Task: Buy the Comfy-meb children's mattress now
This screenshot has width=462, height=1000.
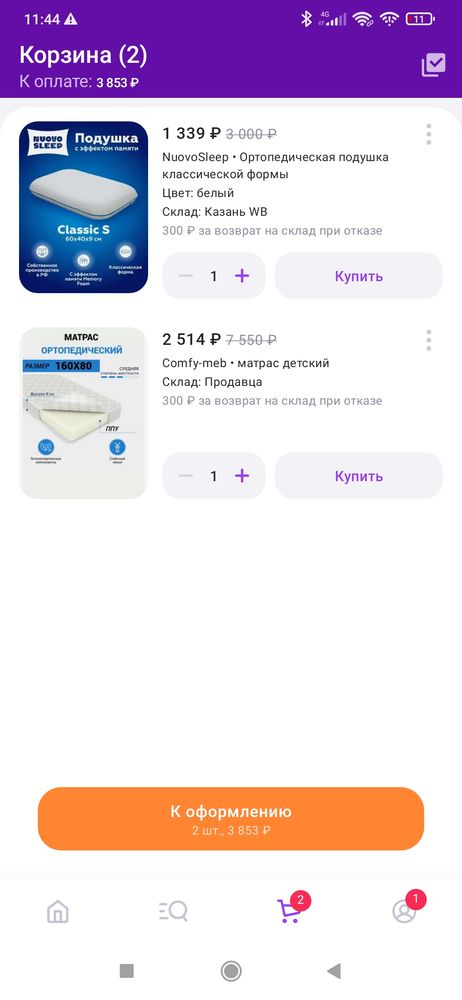Action: point(359,476)
